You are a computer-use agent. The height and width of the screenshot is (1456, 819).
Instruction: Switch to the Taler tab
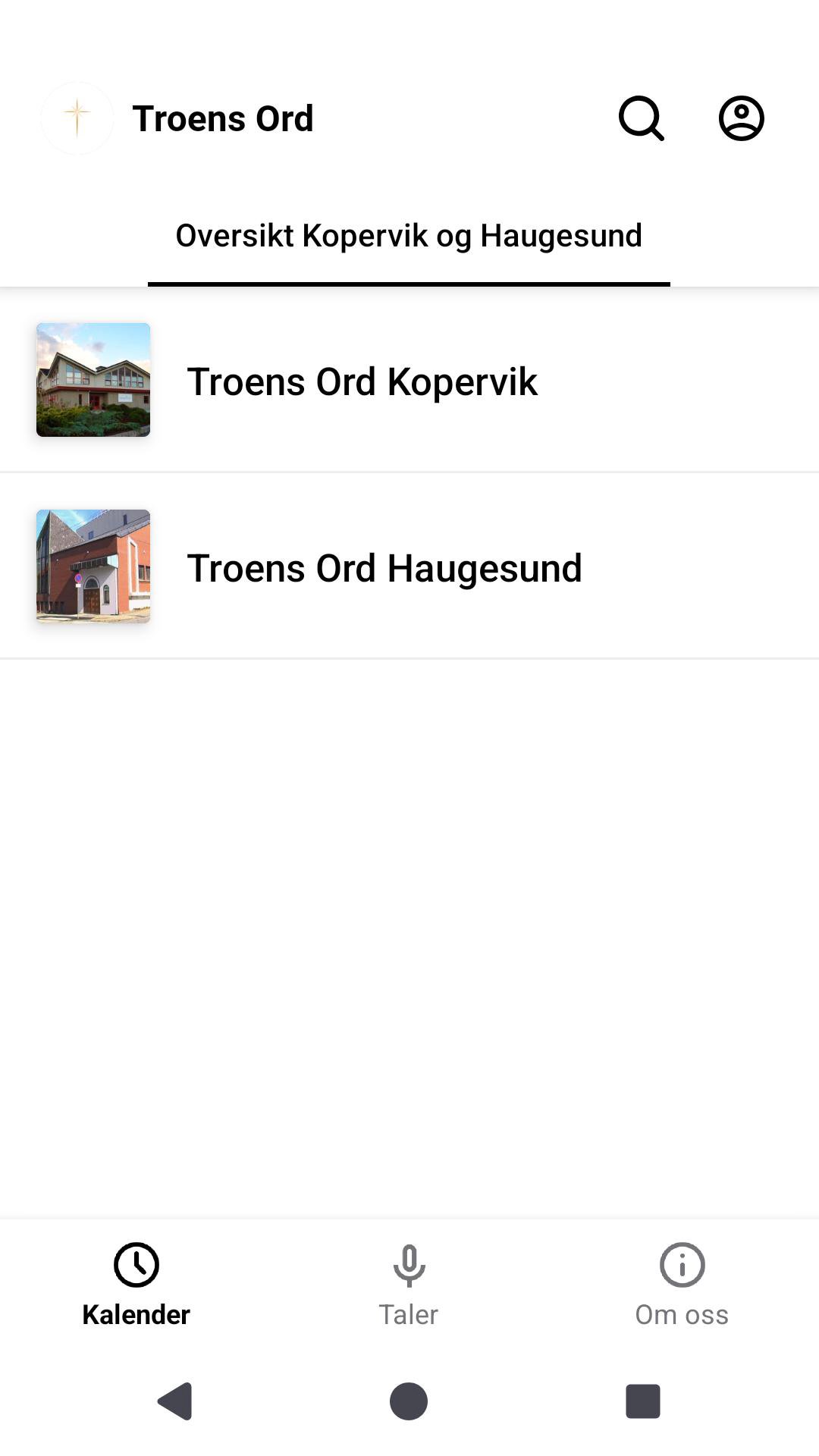[x=409, y=1283]
